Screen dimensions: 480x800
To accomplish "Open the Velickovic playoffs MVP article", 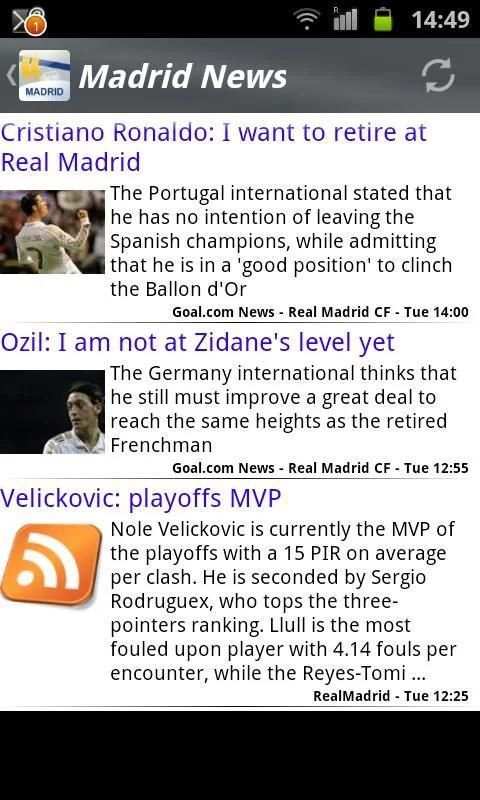I will point(141,498).
